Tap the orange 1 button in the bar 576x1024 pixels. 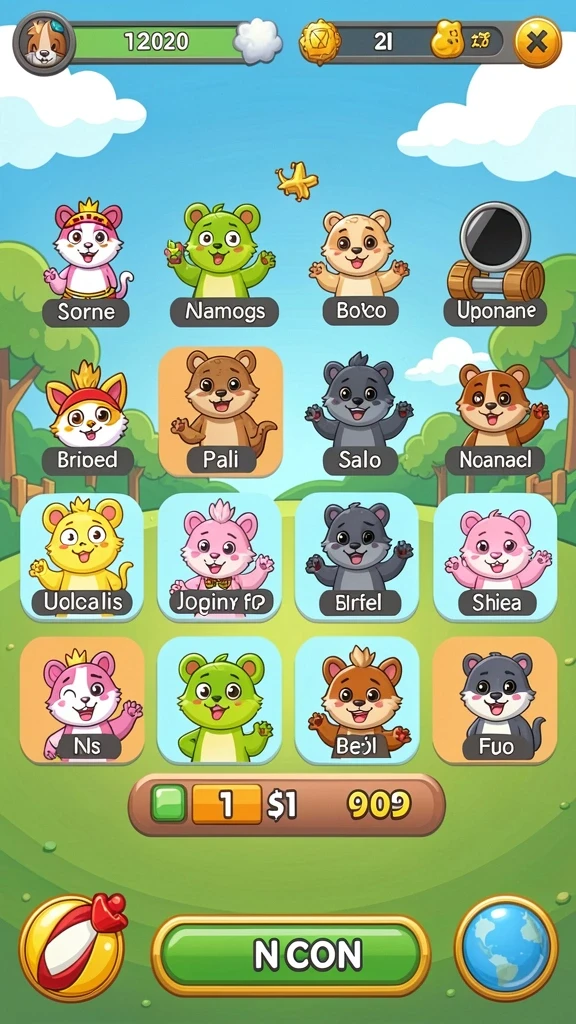point(226,805)
